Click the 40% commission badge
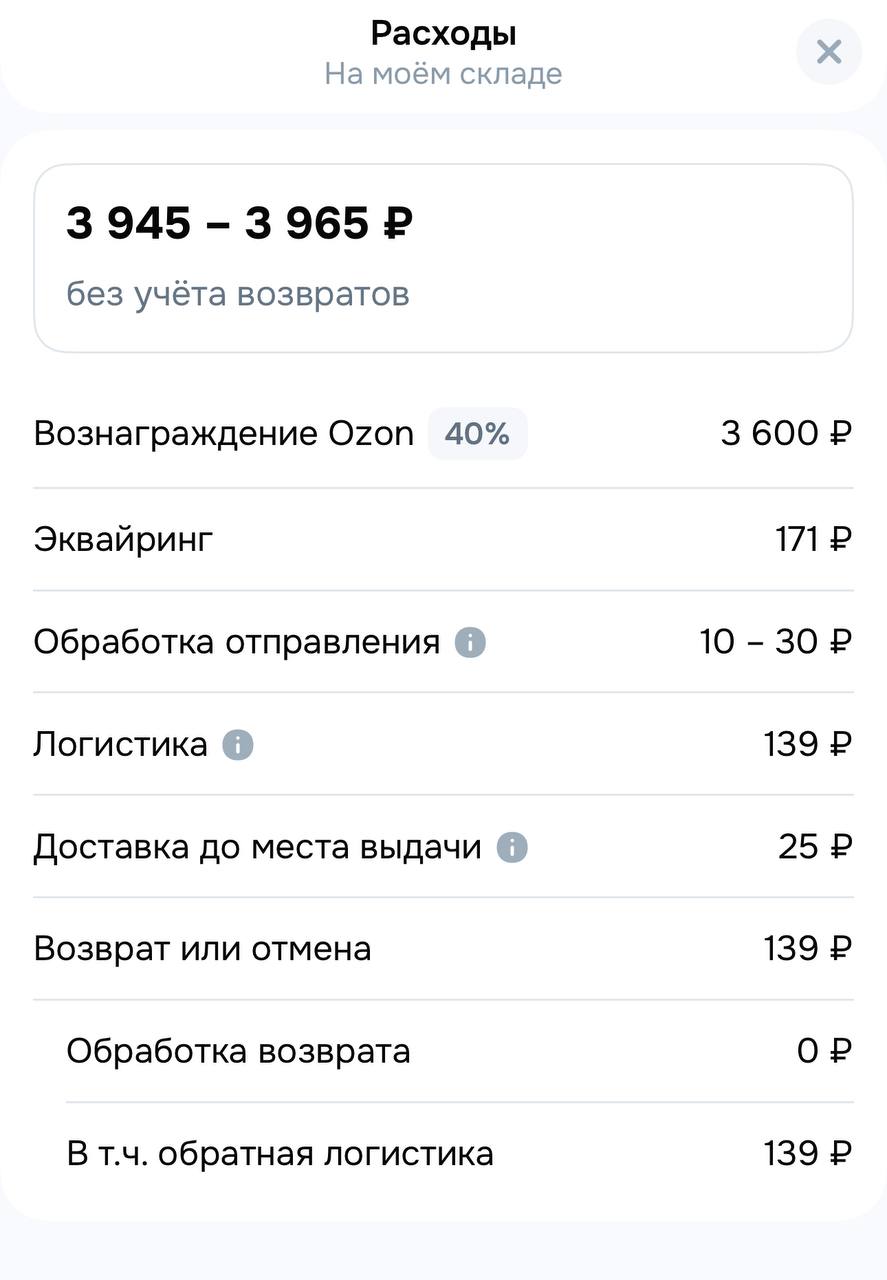887x1280 pixels. click(x=478, y=433)
